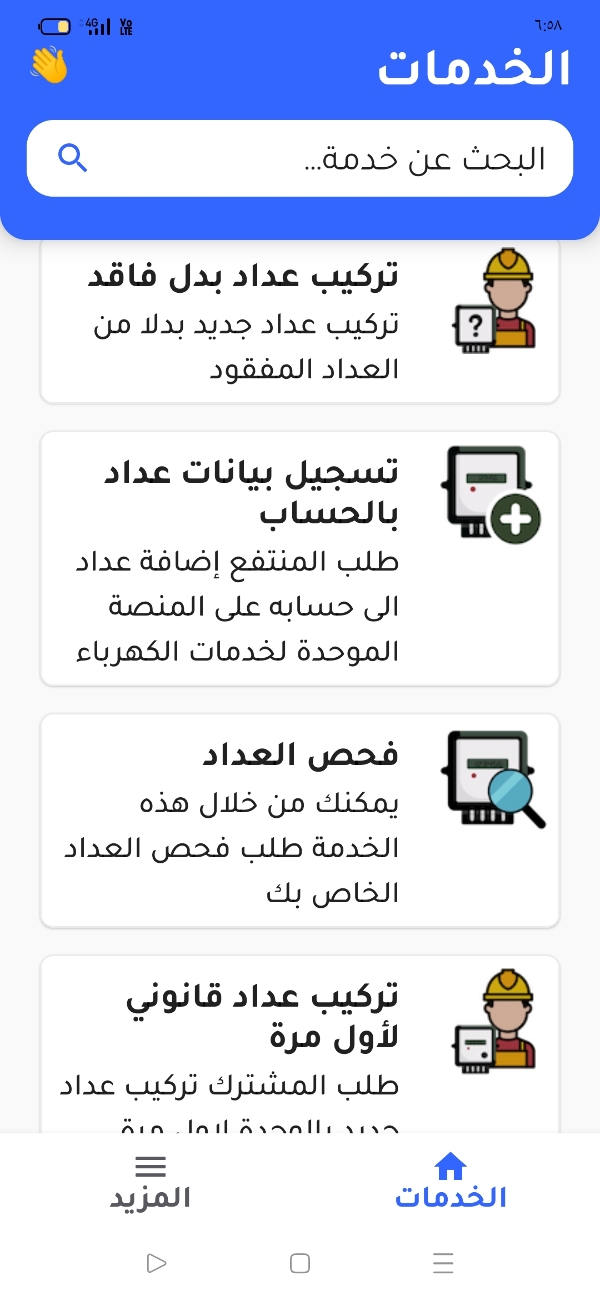
Task: Tap the system back triangle button
Action: pyautogui.click(x=156, y=1263)
